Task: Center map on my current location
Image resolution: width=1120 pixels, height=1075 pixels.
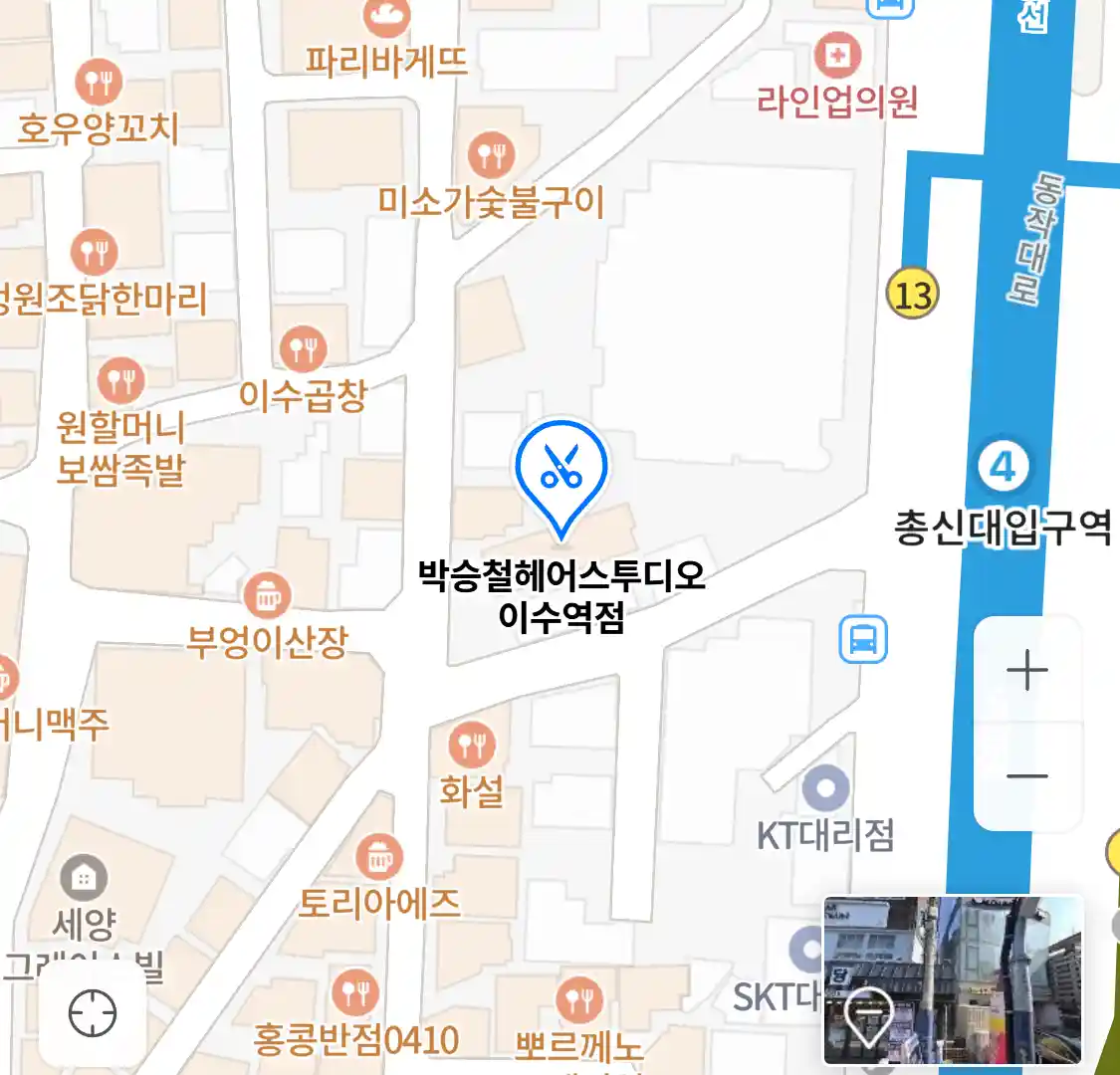Action: [93, 1014]
